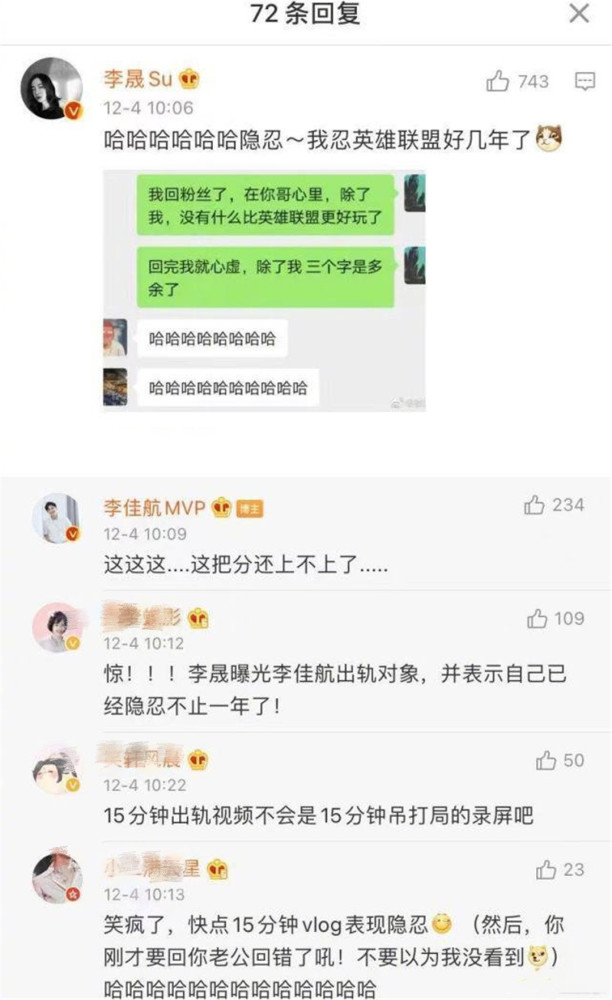Close the 72条回复 replies panel
This screenshot has width=612, height=1000.
click(579, 14)
